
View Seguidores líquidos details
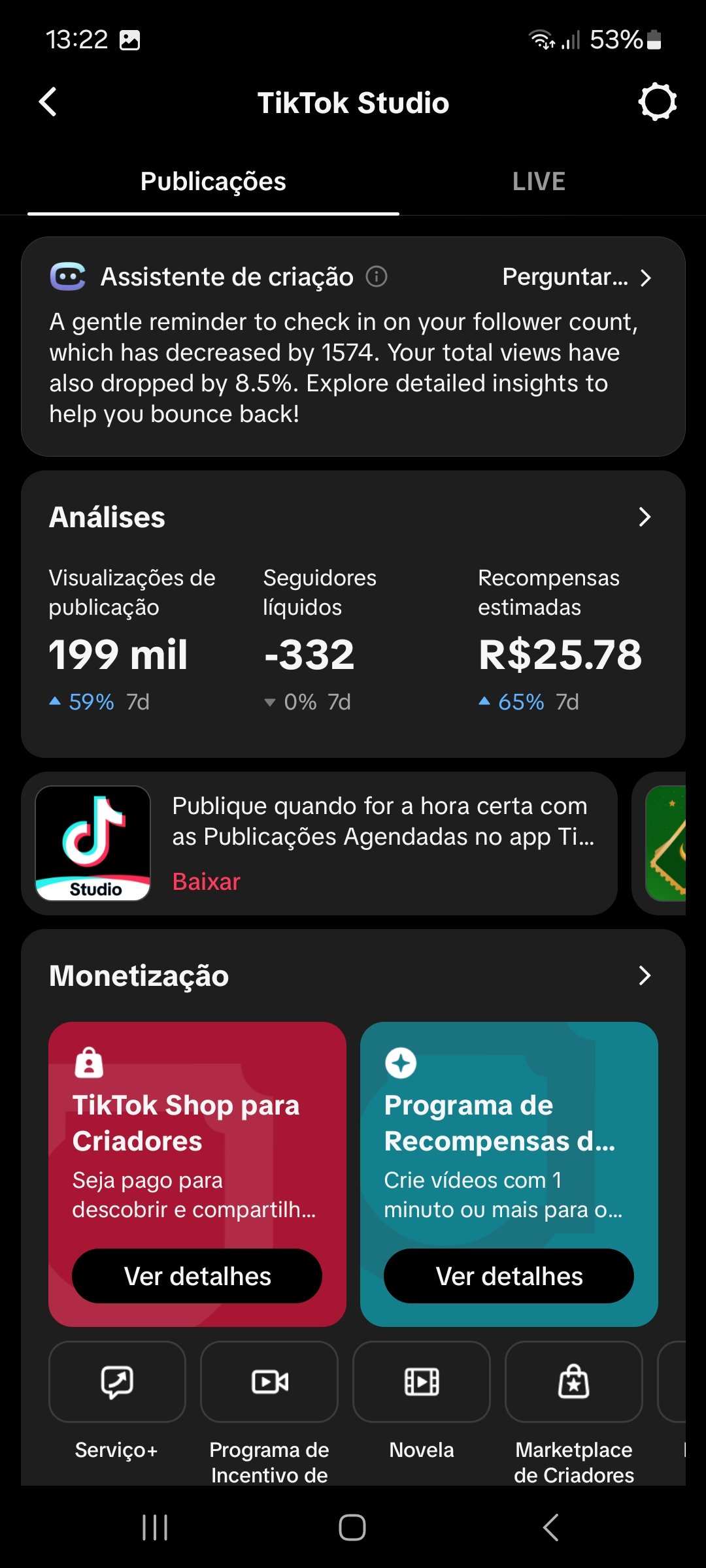coord(320,640)
